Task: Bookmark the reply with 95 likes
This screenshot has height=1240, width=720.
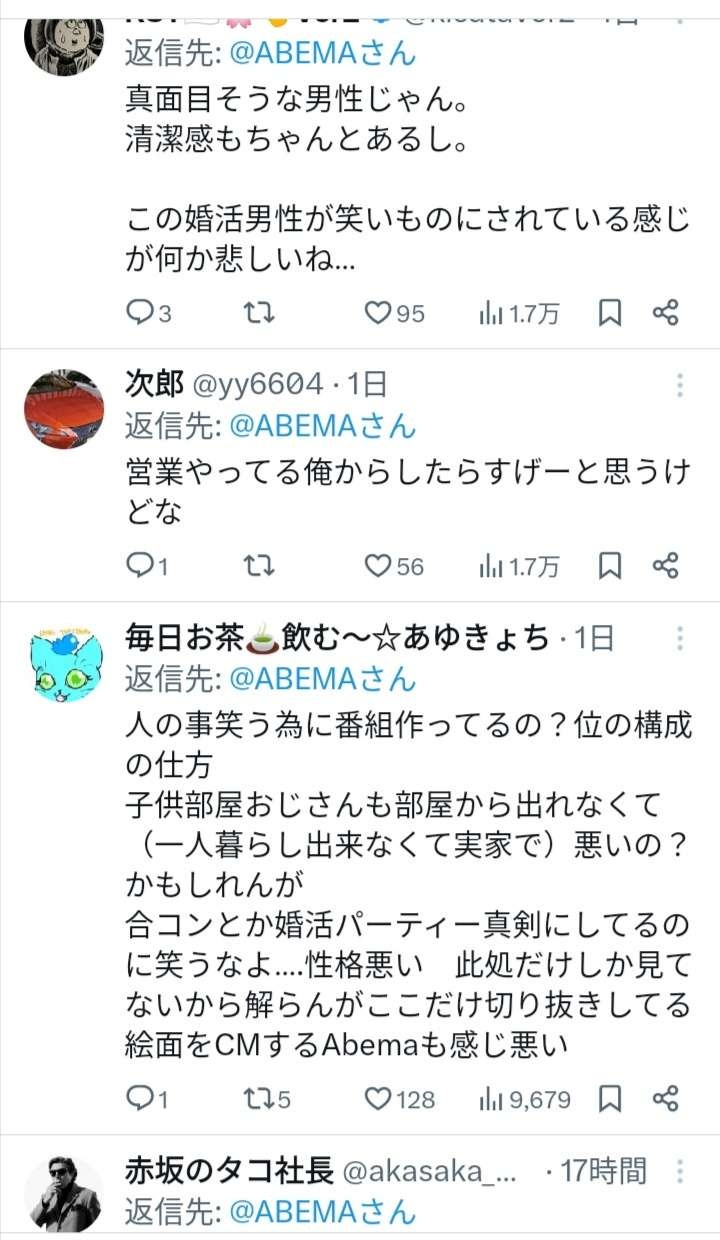Action: coord(609,314)
